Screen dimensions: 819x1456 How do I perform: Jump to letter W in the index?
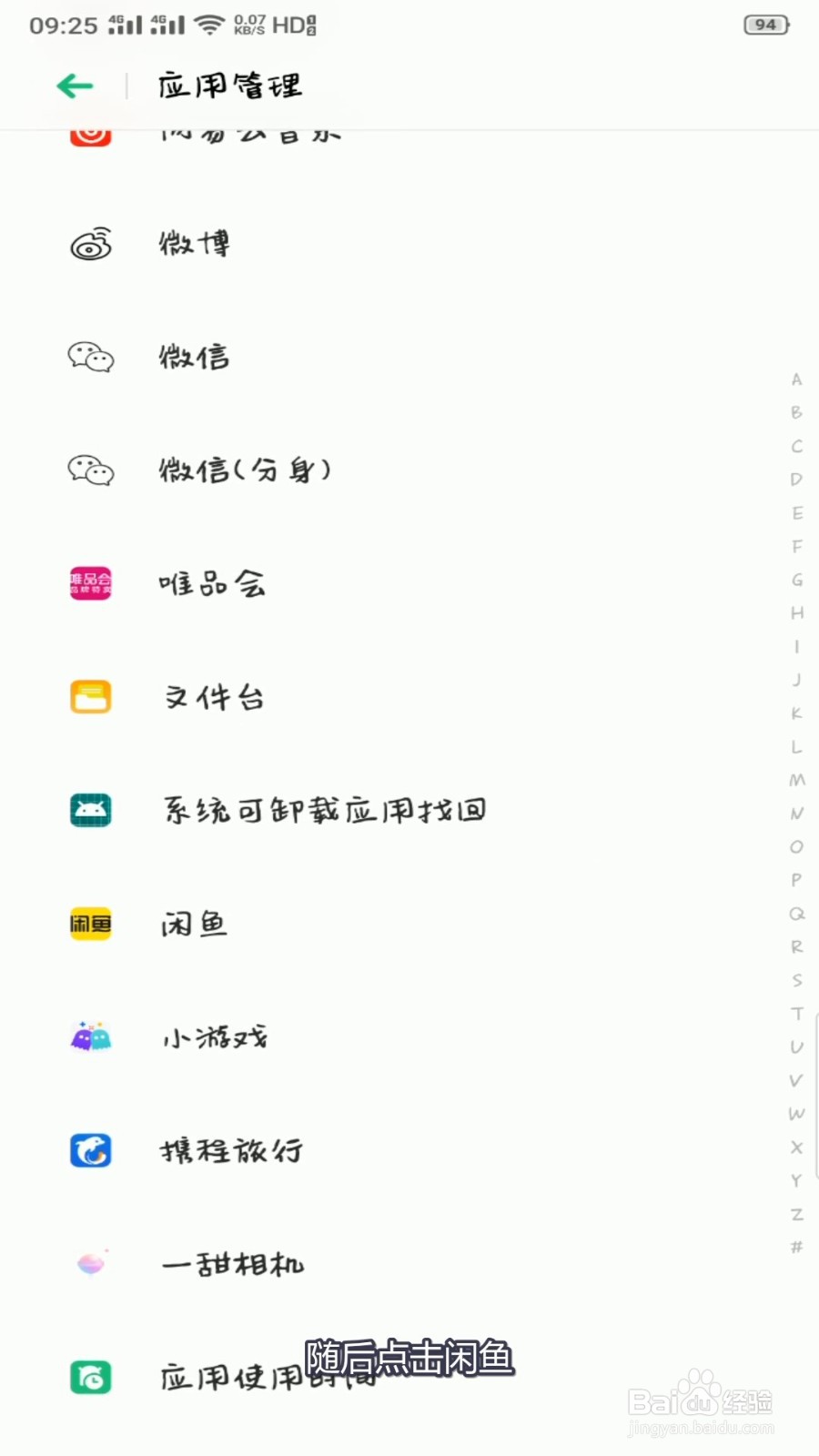[796, 1114]
